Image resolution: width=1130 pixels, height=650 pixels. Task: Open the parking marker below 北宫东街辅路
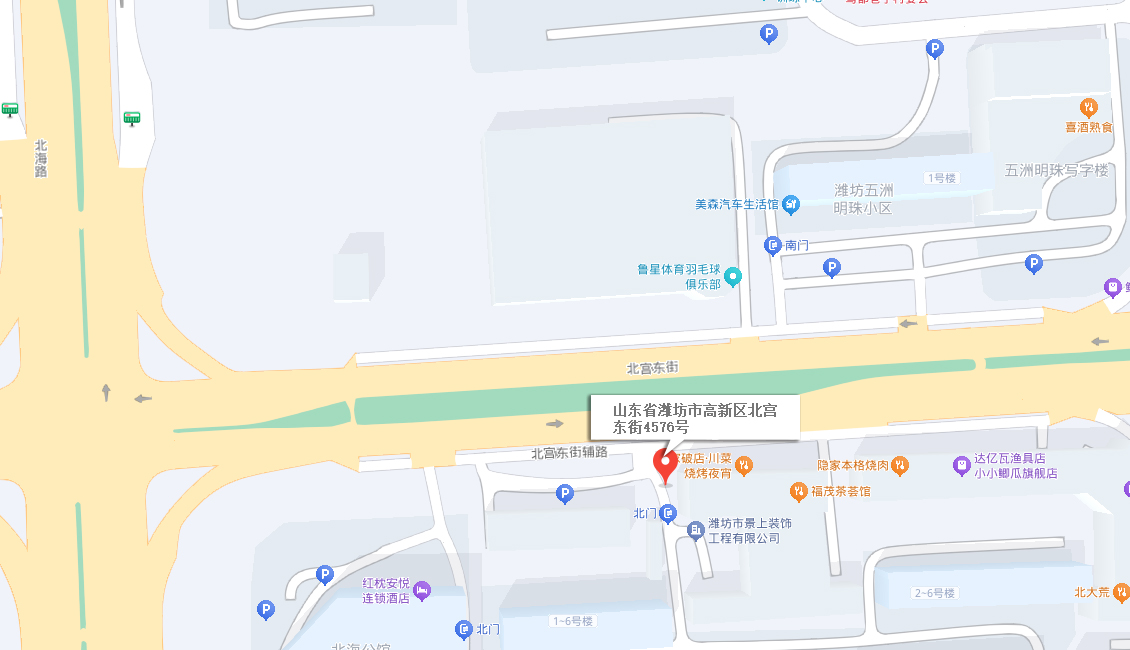565,493
